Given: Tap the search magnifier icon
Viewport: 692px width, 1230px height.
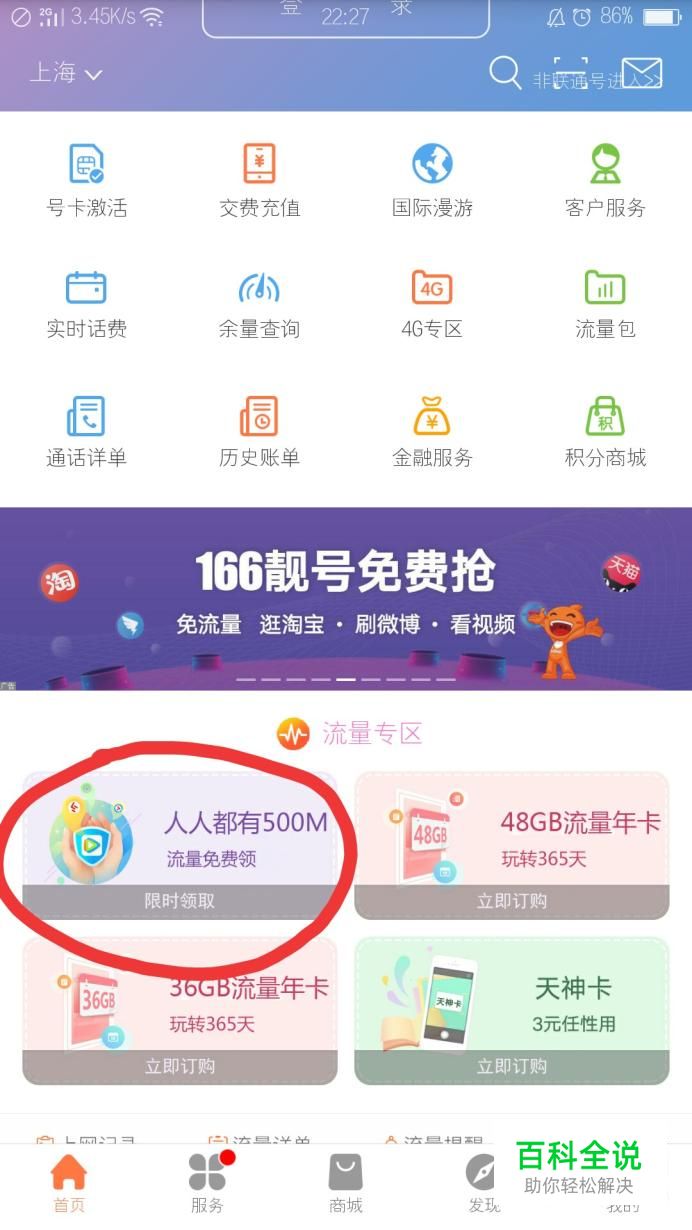Looking at the screenshot, I should pyautogui.click(x=504, y=72).
